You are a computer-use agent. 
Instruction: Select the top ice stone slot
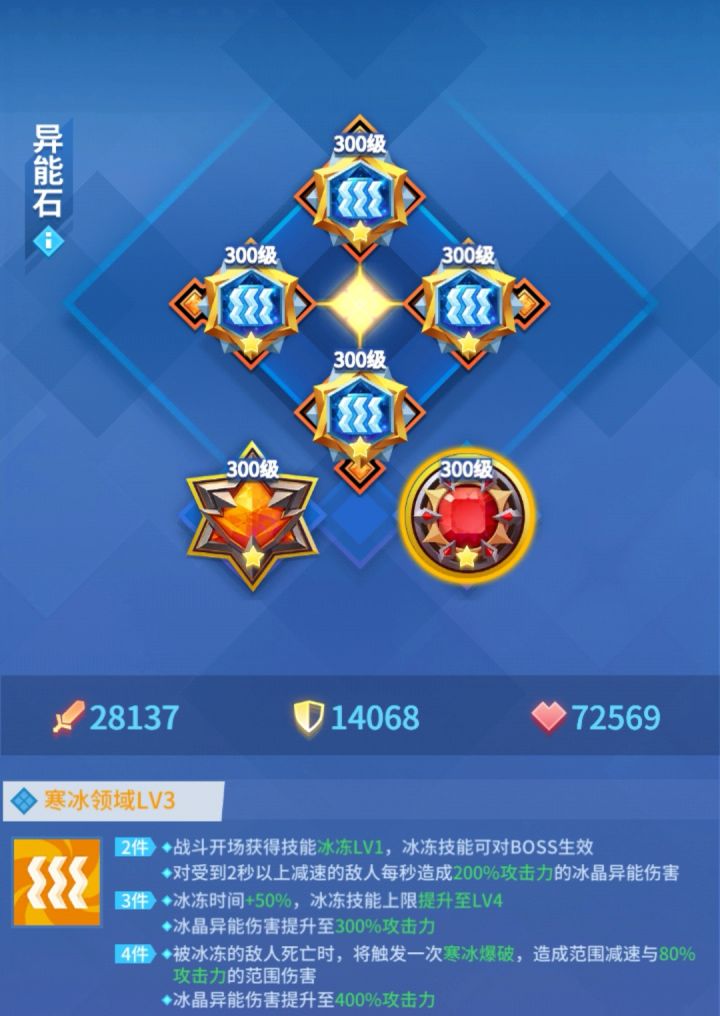[359, 197]
